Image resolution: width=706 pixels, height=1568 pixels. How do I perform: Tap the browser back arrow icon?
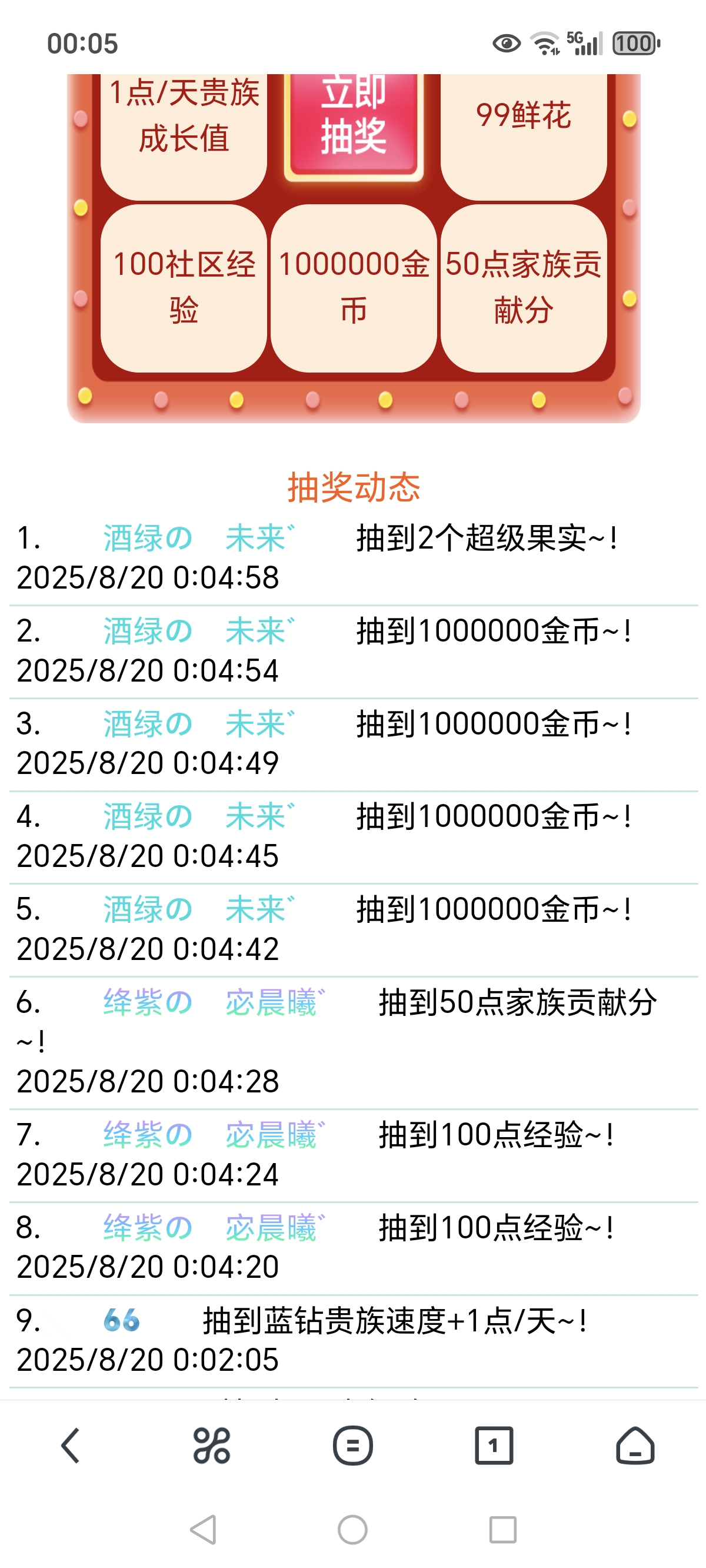(71, 1444)
